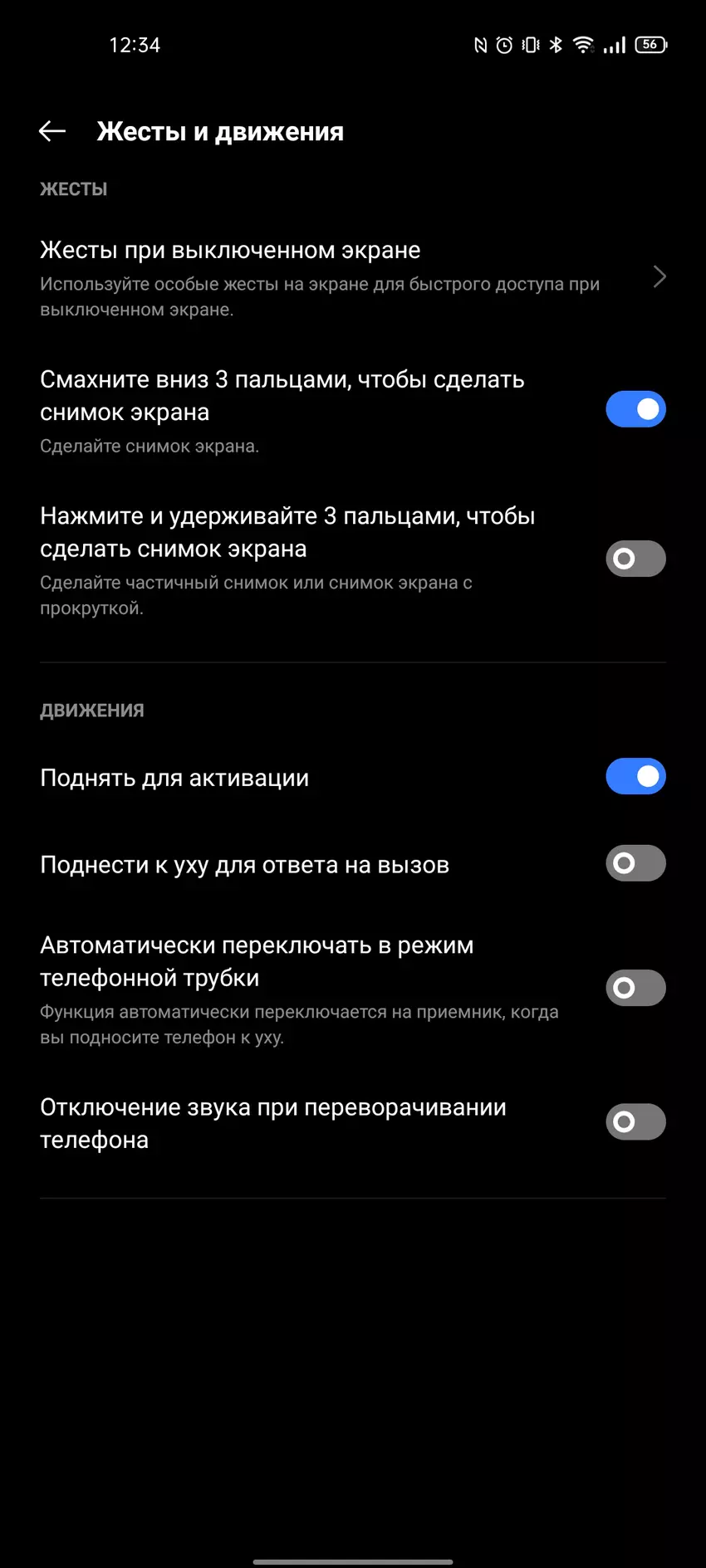Enable Поднести к уху для ответа

[635, 863]
